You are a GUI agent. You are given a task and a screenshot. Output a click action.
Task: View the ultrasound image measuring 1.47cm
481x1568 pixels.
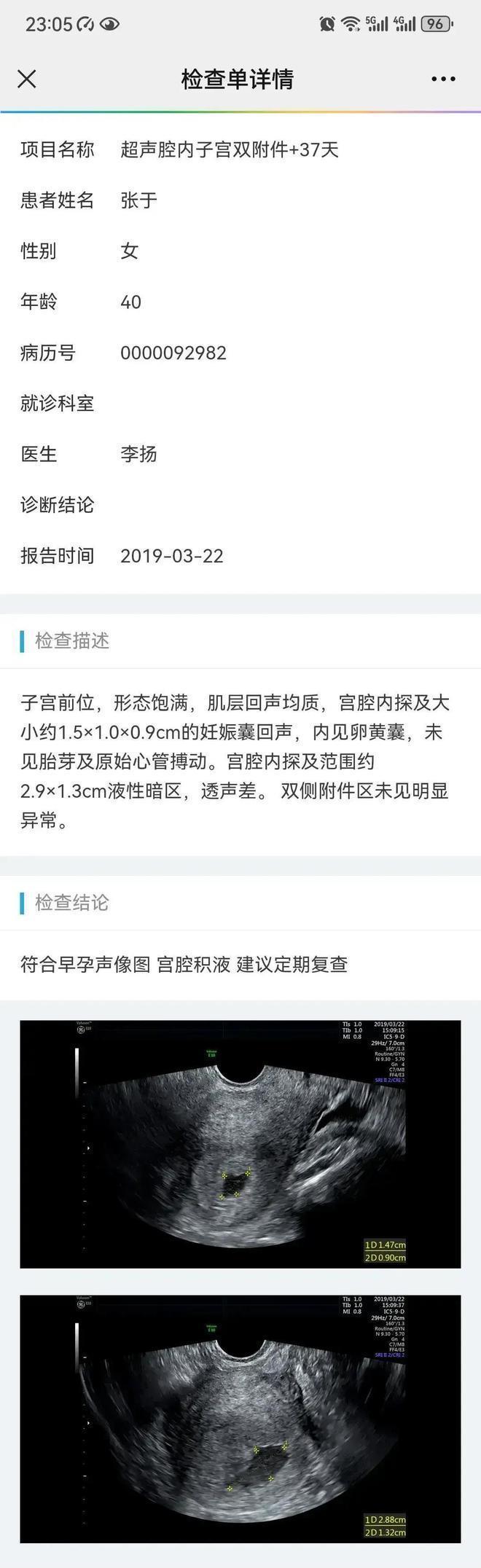point(240,1144)
